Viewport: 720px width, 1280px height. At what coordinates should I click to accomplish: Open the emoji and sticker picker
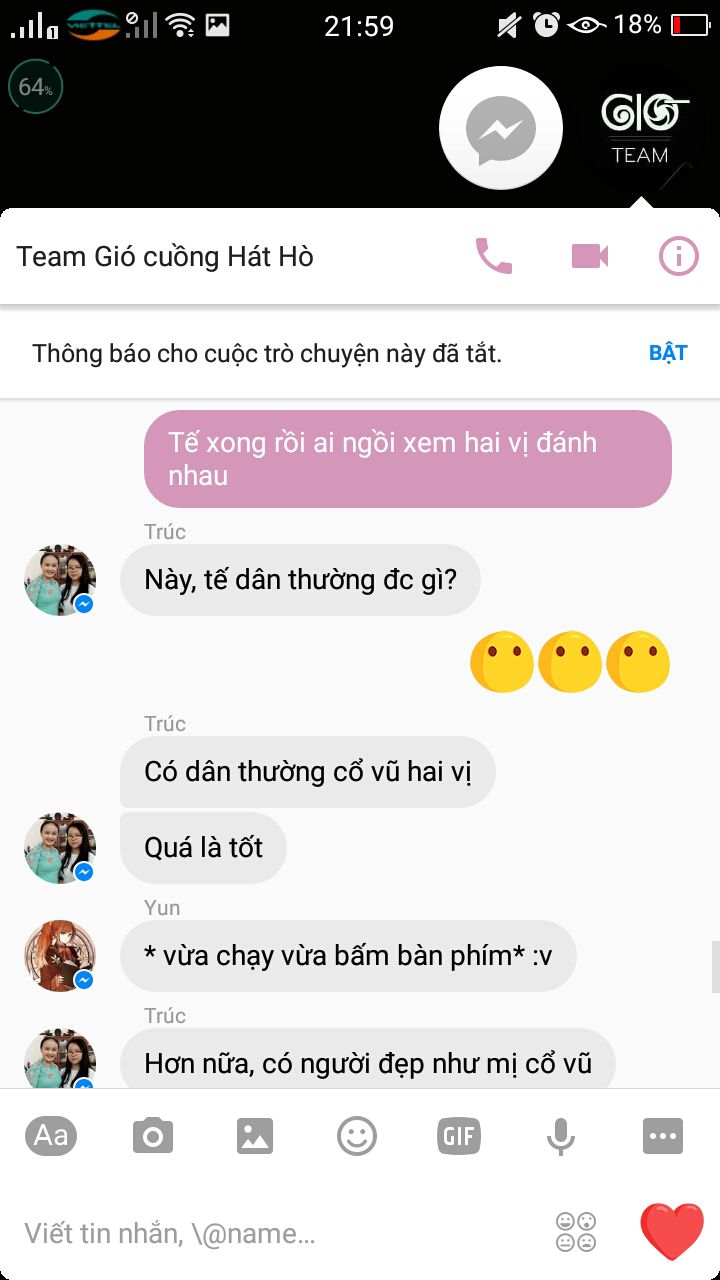tap(357, 1136)
